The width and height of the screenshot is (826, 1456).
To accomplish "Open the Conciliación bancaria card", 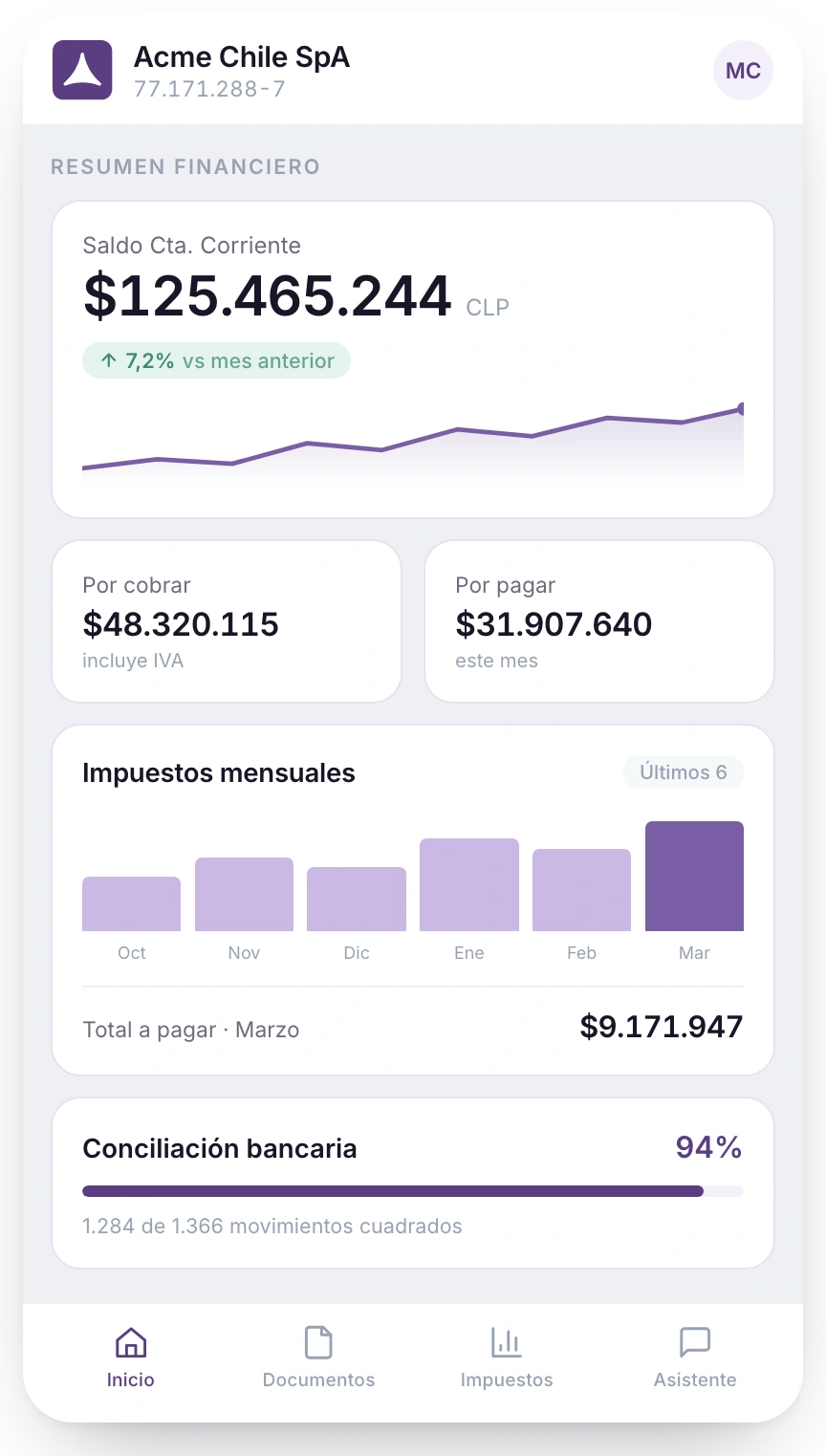I will (413, 1184).
